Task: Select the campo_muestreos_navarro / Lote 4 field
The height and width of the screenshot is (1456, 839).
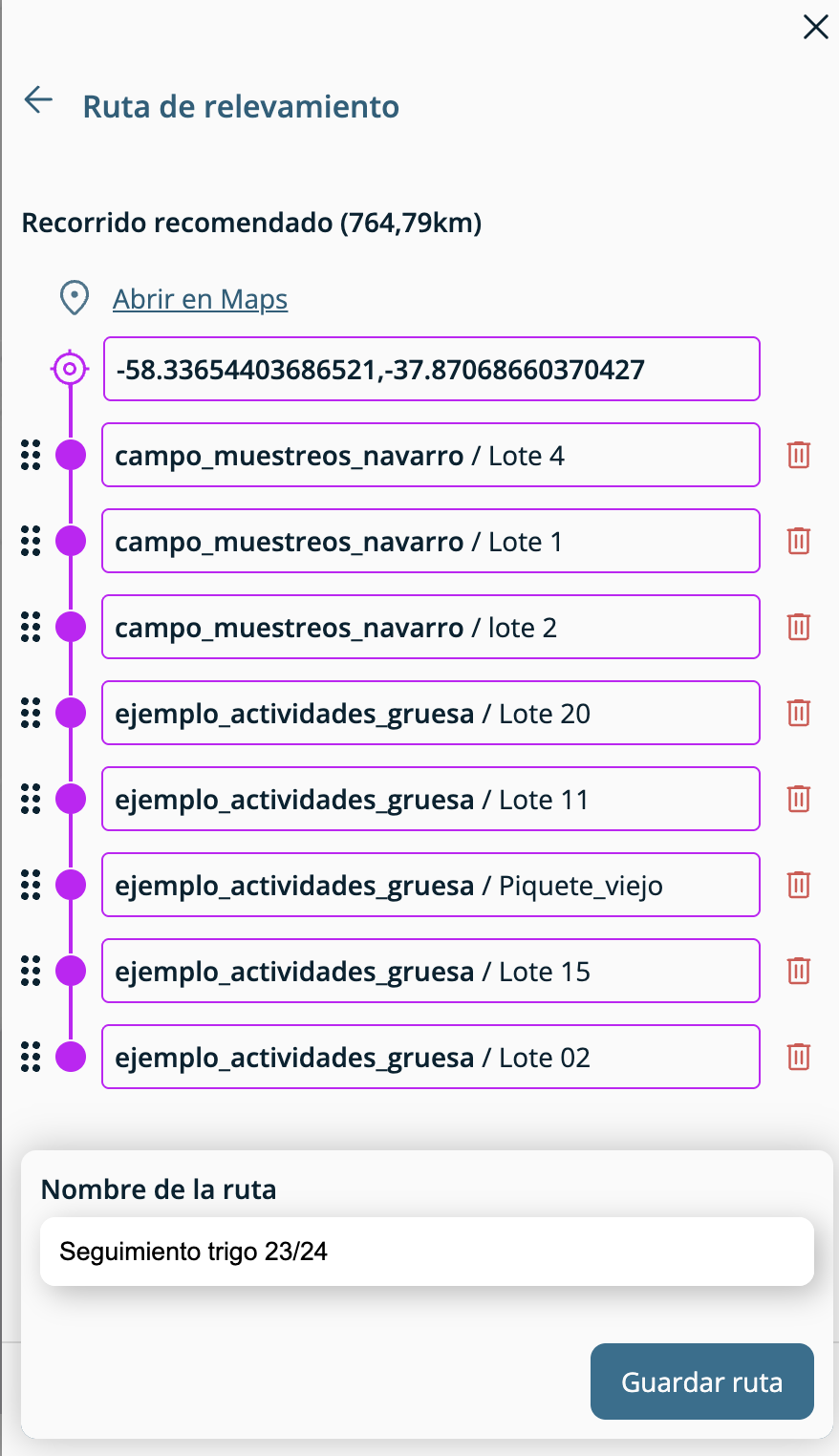Action: click(x=430, y=455)
